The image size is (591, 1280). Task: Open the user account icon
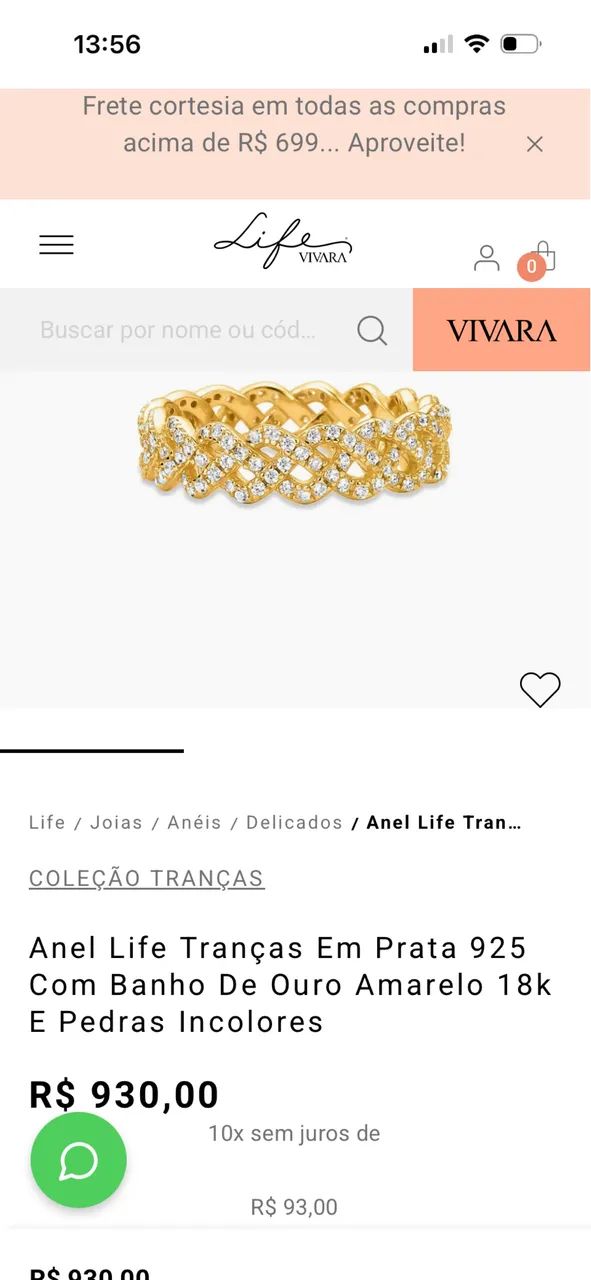click(x=487, y=258)
